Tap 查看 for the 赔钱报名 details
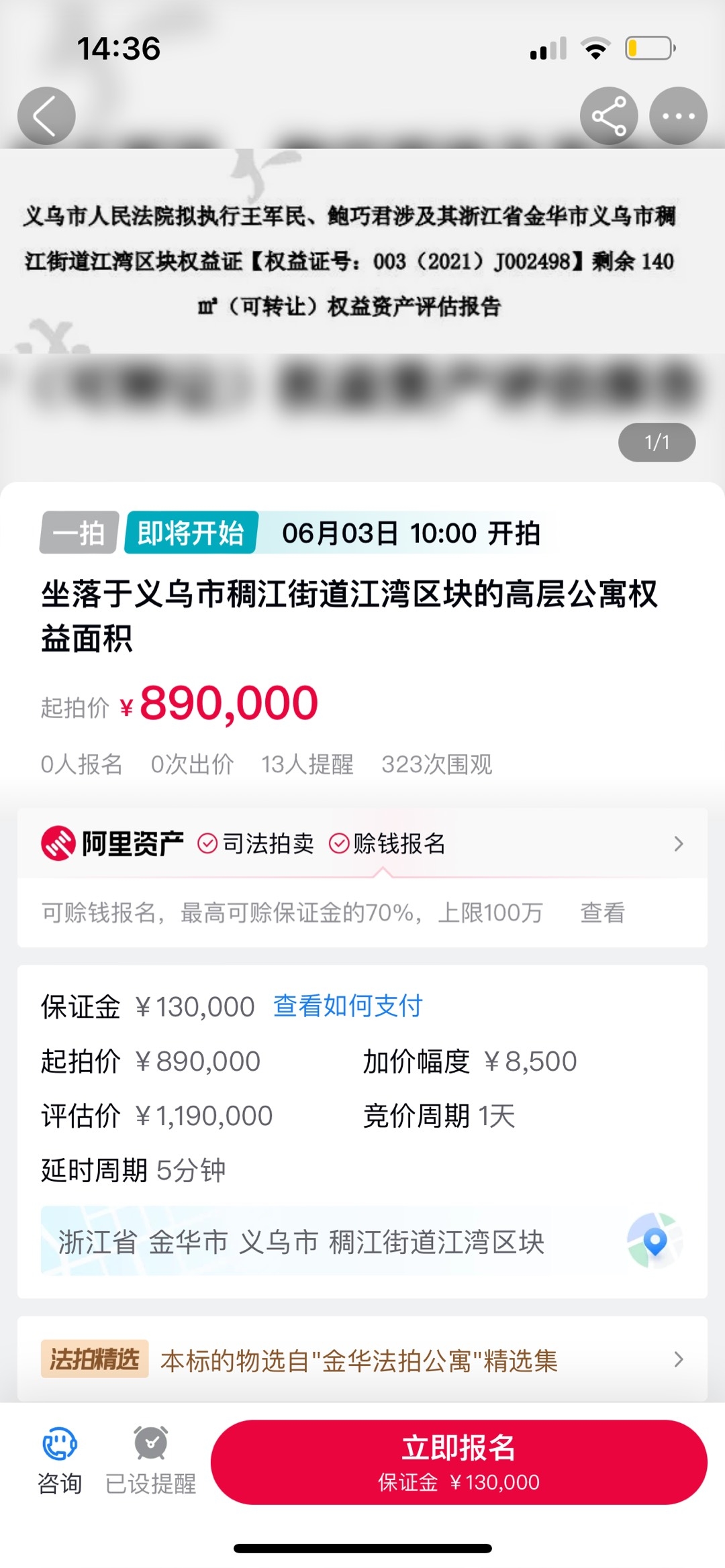This screenshot has height=1568, width=725. (x=602, y=912)
